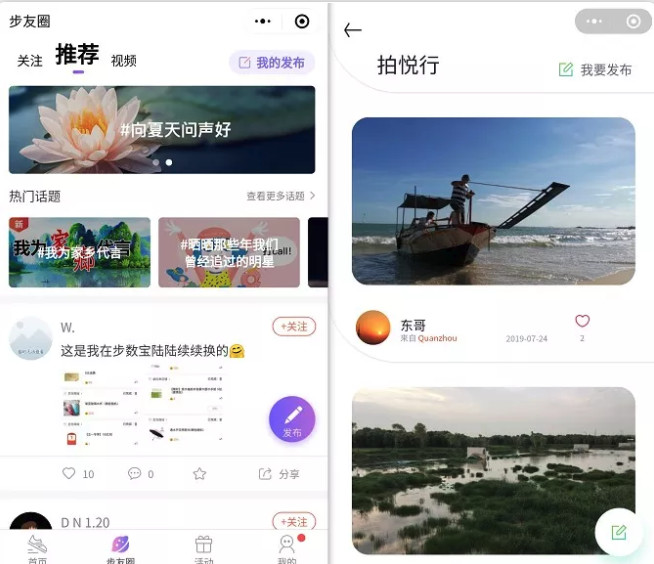Open 我的发布 button
Viewport: 654px width, 564px height.
pyautogui.click(x=271, y=62)
